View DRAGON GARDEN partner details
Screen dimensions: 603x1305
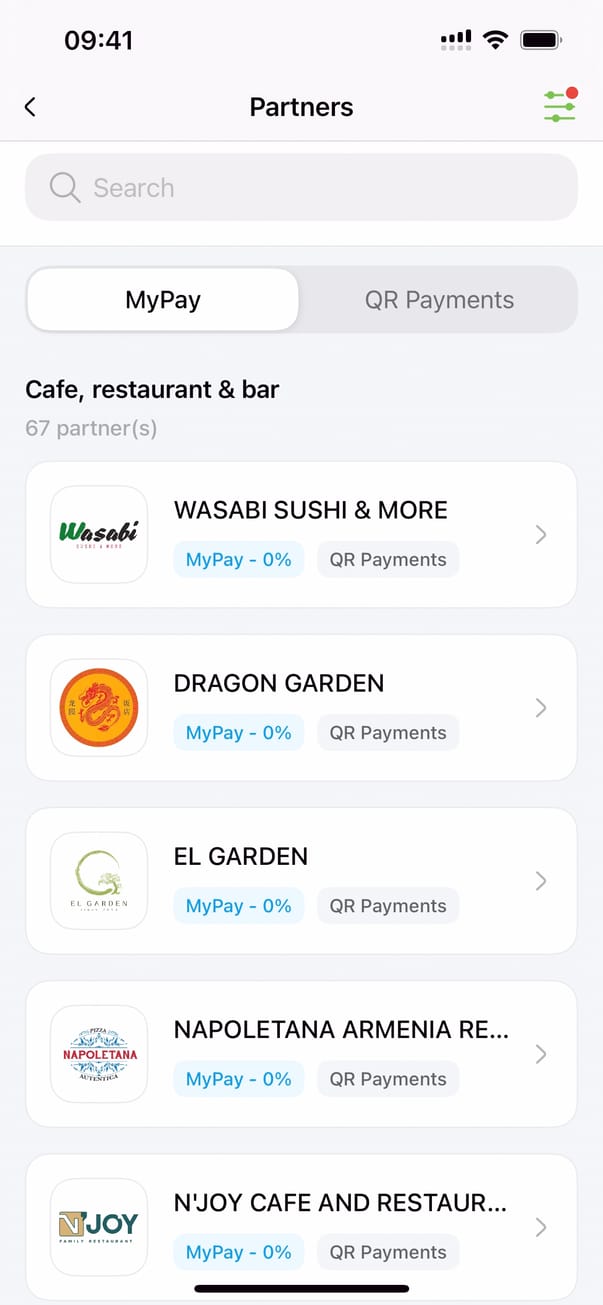[301, 708]
